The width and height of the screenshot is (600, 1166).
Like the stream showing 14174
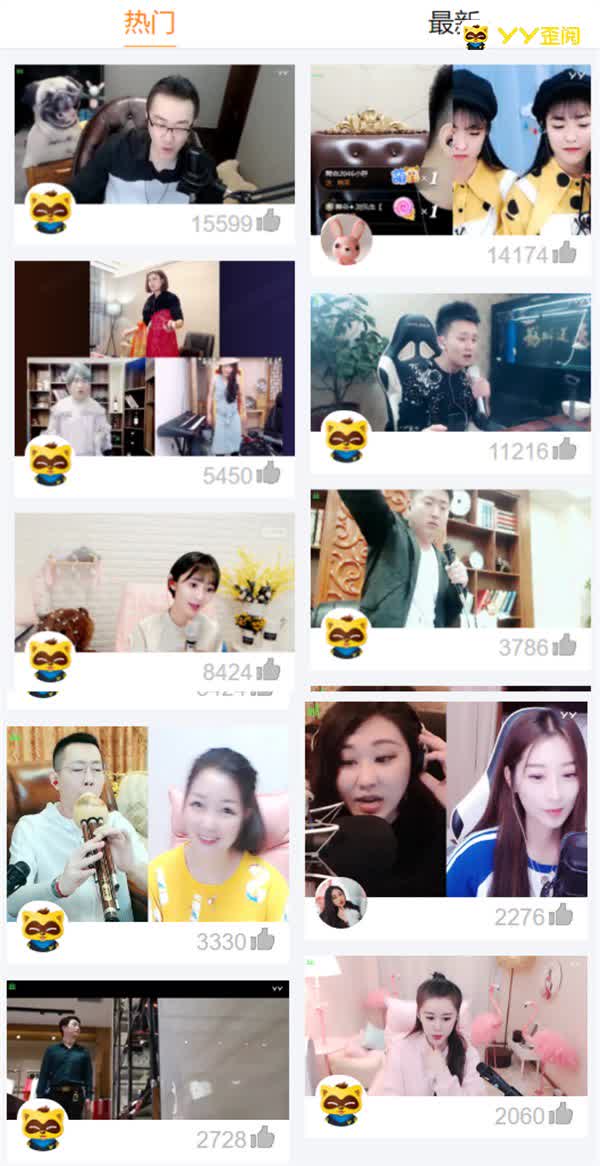[564, 254]
